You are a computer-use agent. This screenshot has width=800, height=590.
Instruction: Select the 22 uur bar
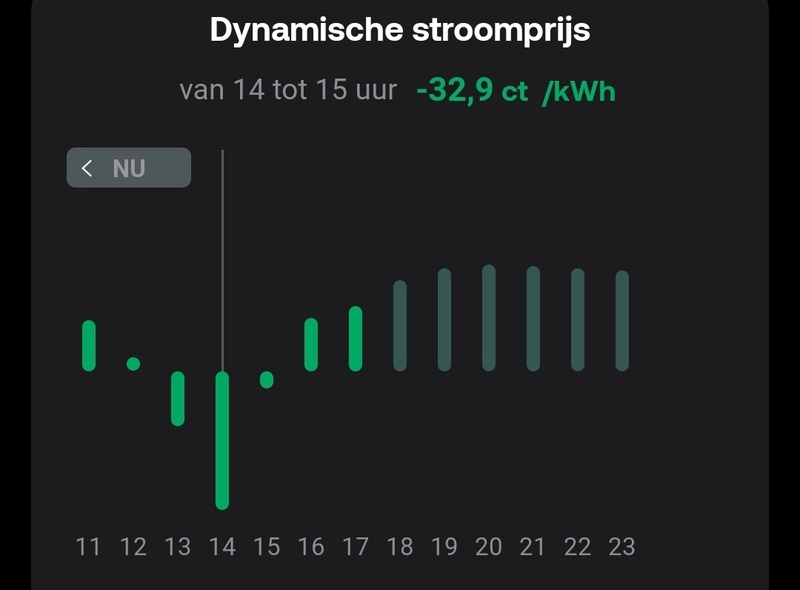tap(577, 320)
